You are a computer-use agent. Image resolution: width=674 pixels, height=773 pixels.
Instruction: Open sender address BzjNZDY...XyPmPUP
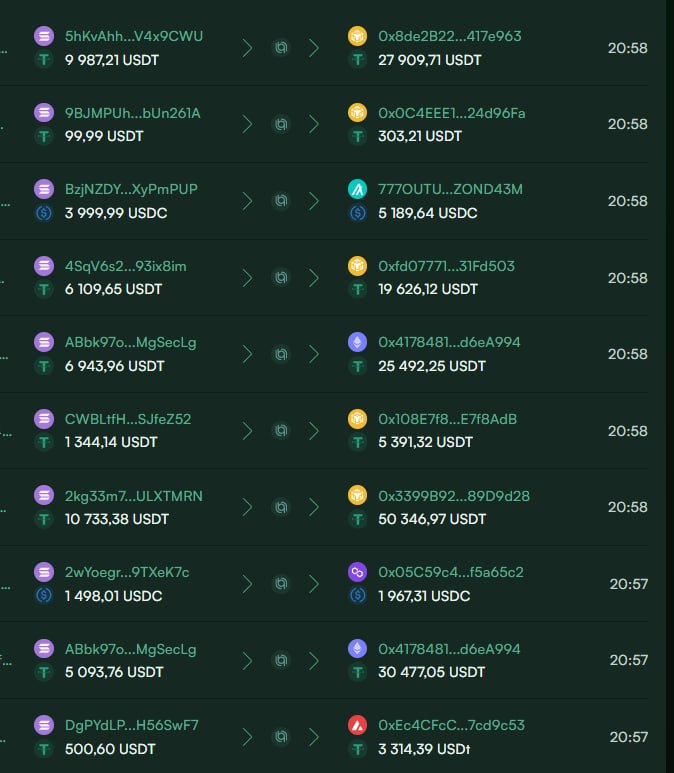[x=131, y=189]
